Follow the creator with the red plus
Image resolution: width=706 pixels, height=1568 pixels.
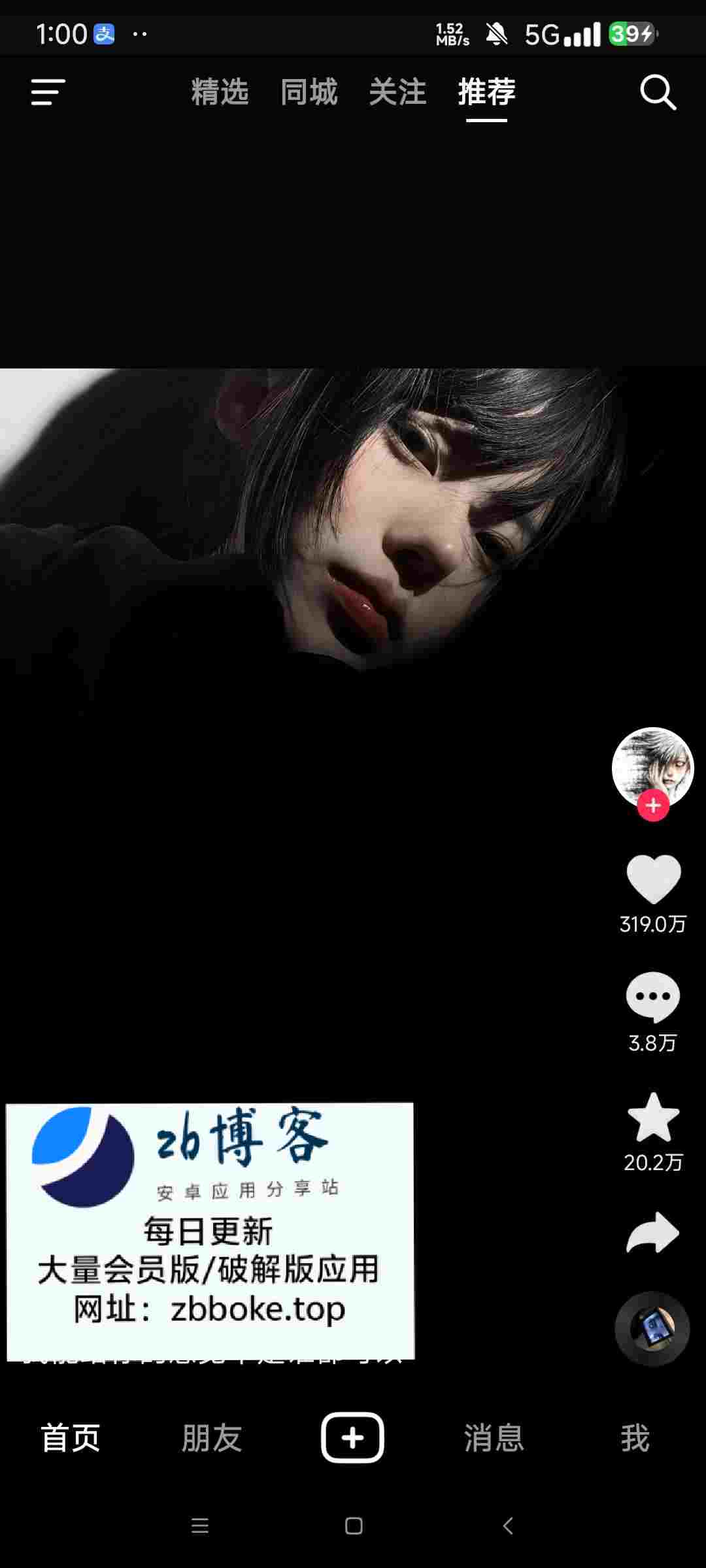(x=653, y=806)
